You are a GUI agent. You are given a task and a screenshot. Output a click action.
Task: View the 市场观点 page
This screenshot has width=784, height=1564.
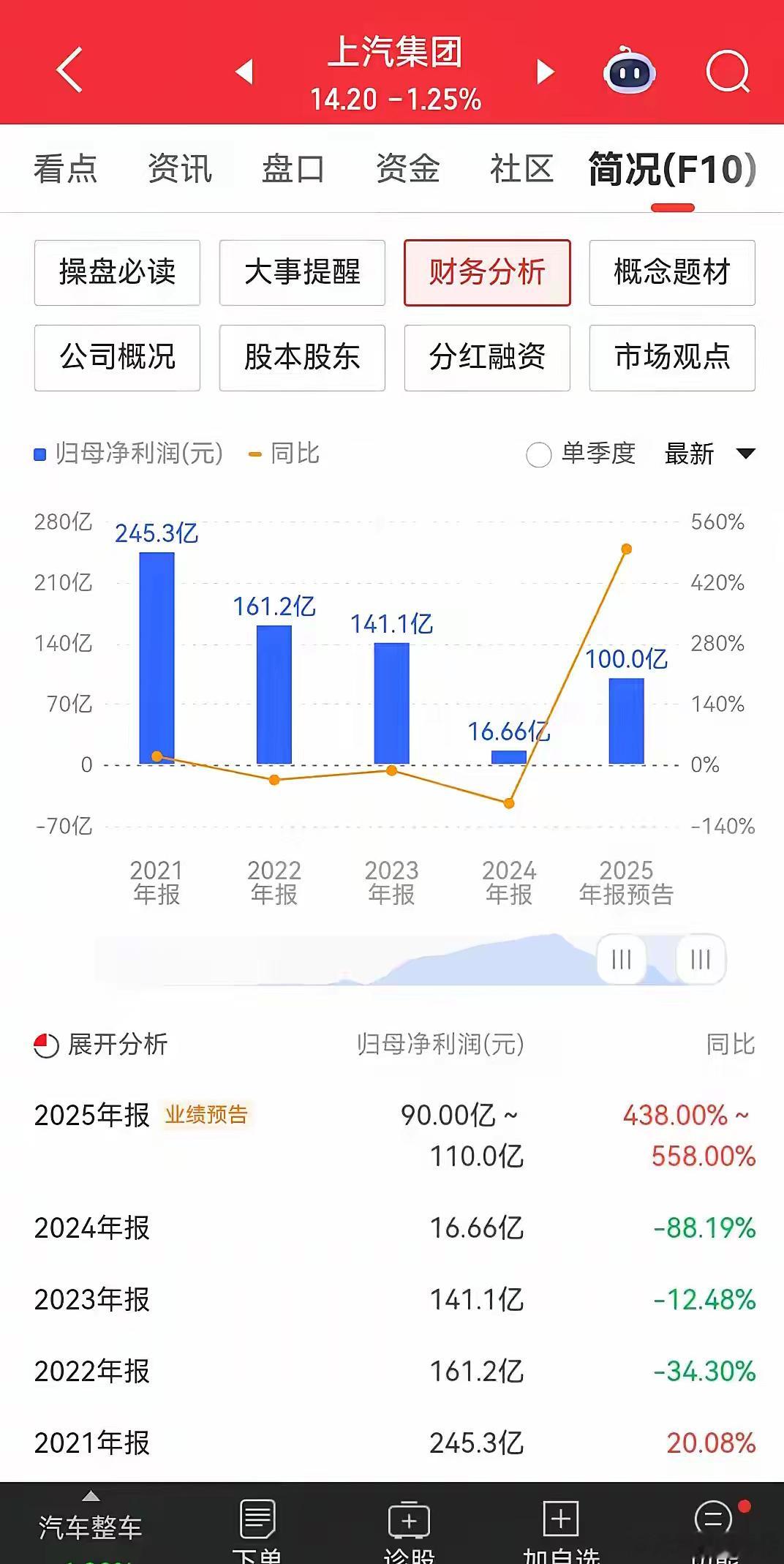coord(672,358)
